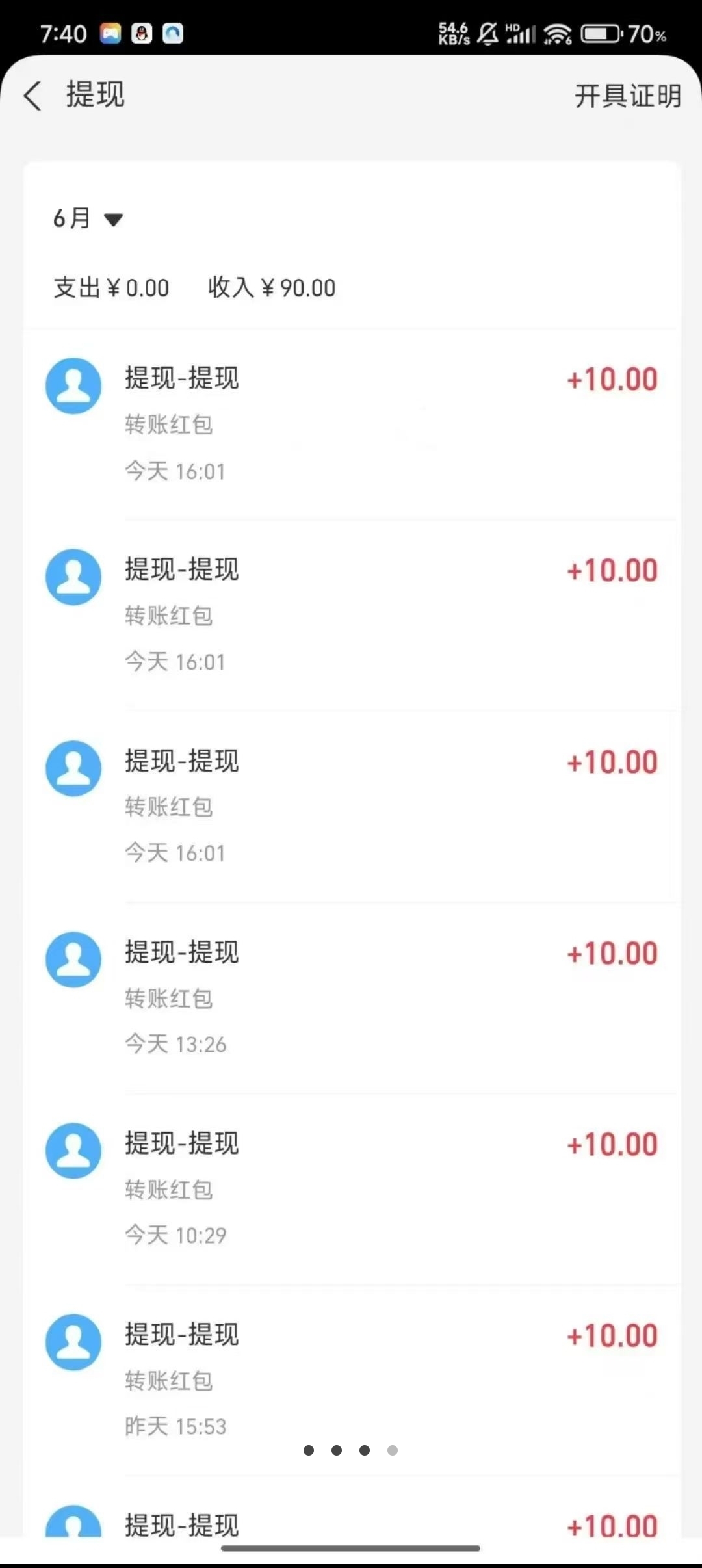Go back from the 提现 page

[32, 96]
